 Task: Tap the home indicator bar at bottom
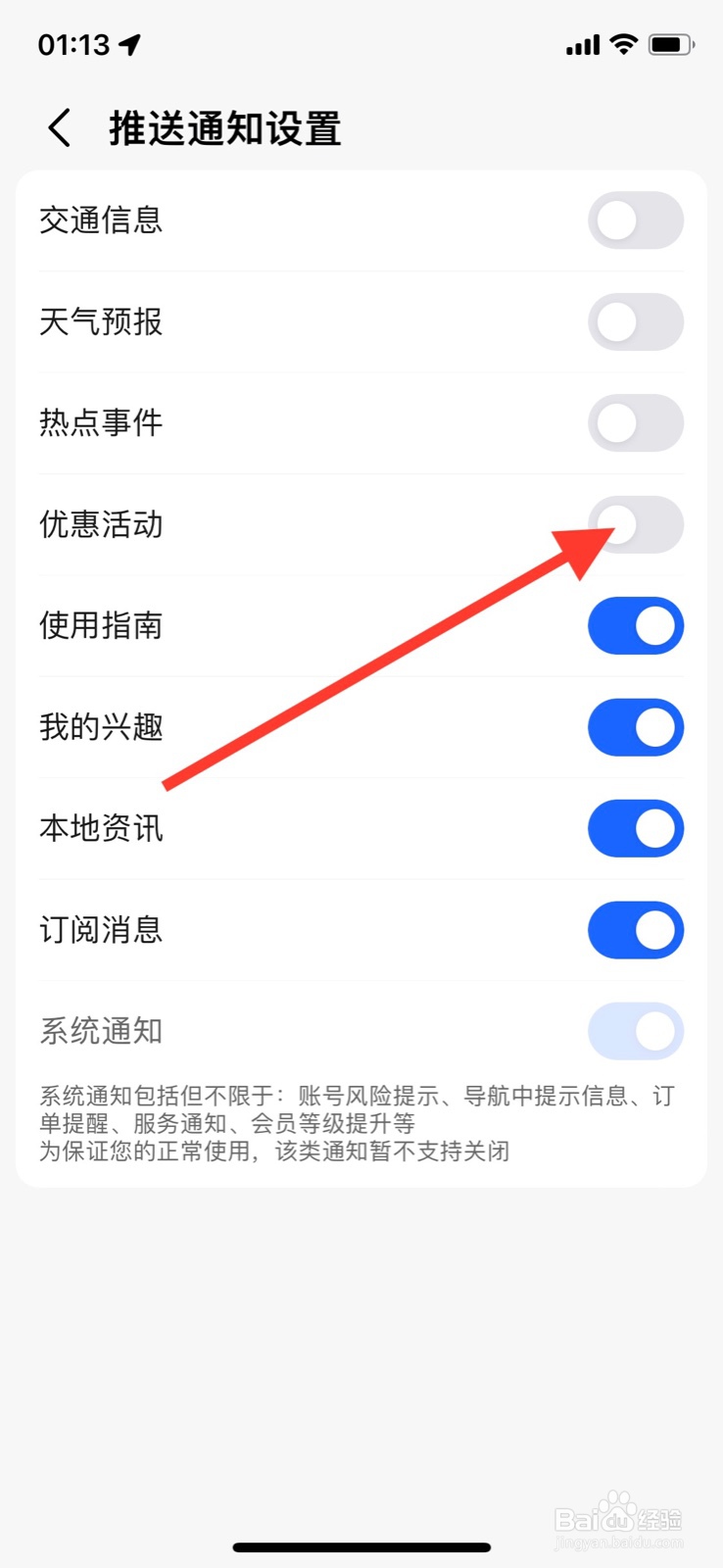[x=361, y=1546]
